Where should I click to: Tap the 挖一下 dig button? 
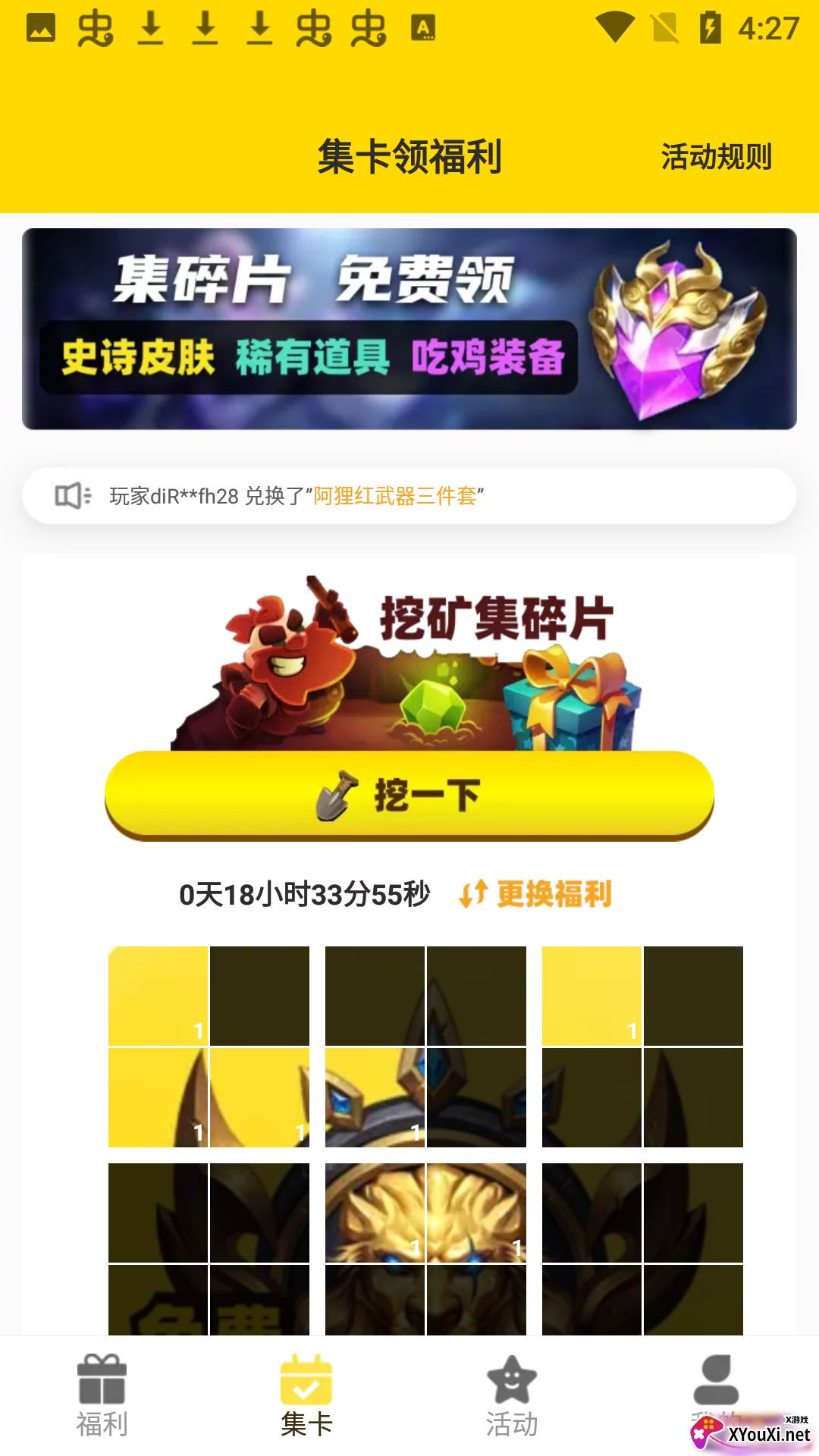pos(409,795)
